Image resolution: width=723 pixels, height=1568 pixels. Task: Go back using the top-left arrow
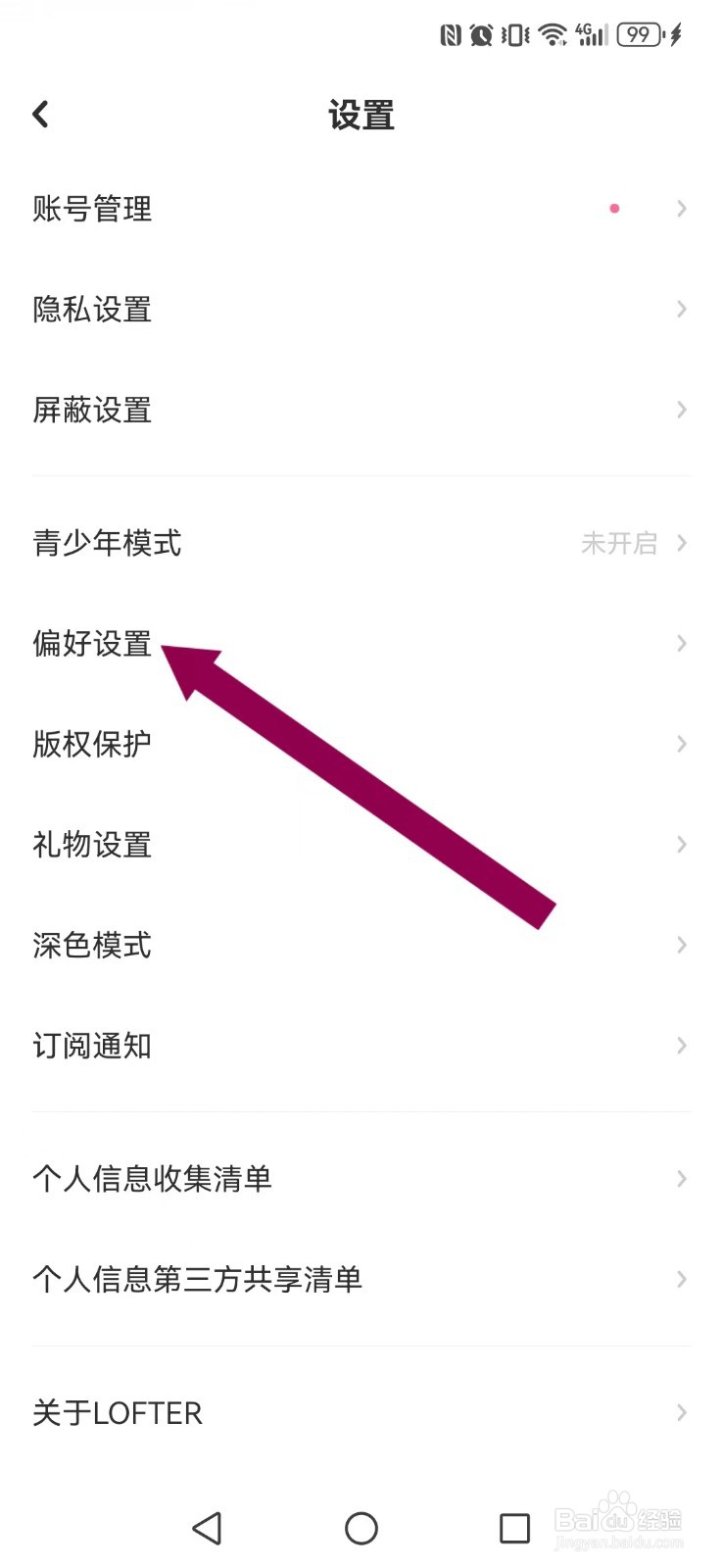pyautogui.click(x=39, y=113)
